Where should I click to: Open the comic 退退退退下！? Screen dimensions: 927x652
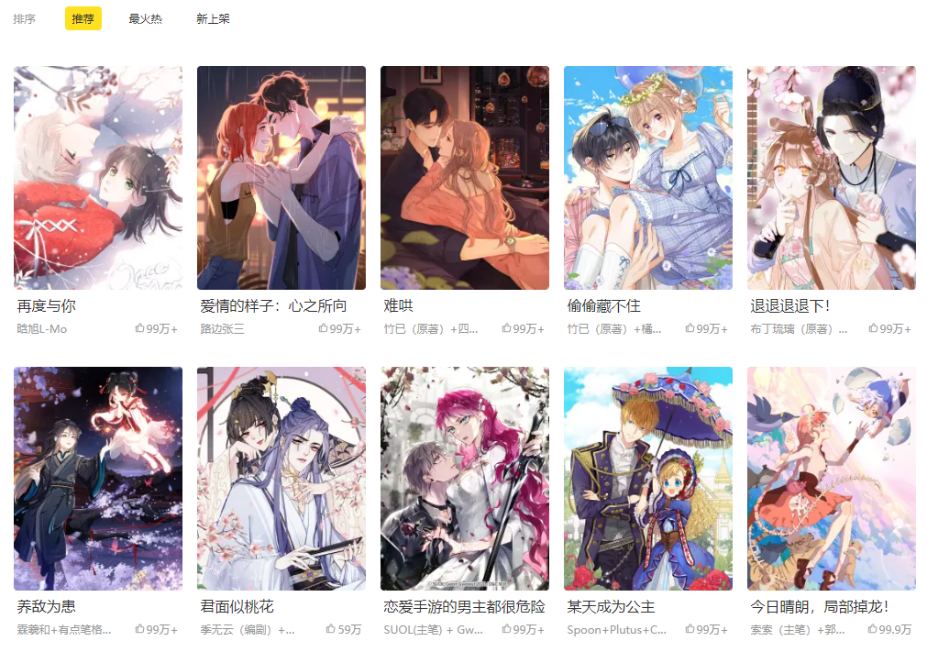[831, 178]
